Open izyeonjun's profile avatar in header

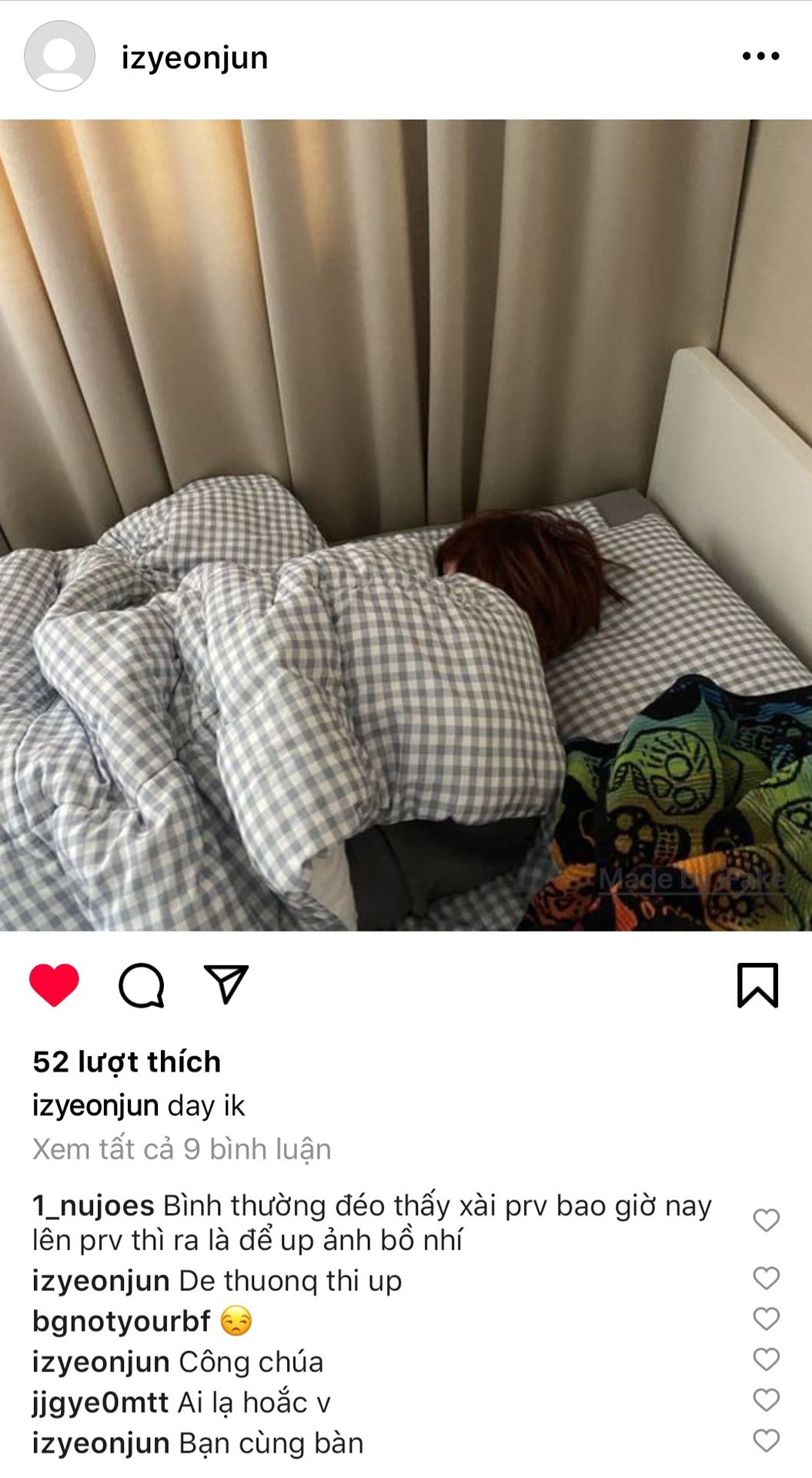59,56
